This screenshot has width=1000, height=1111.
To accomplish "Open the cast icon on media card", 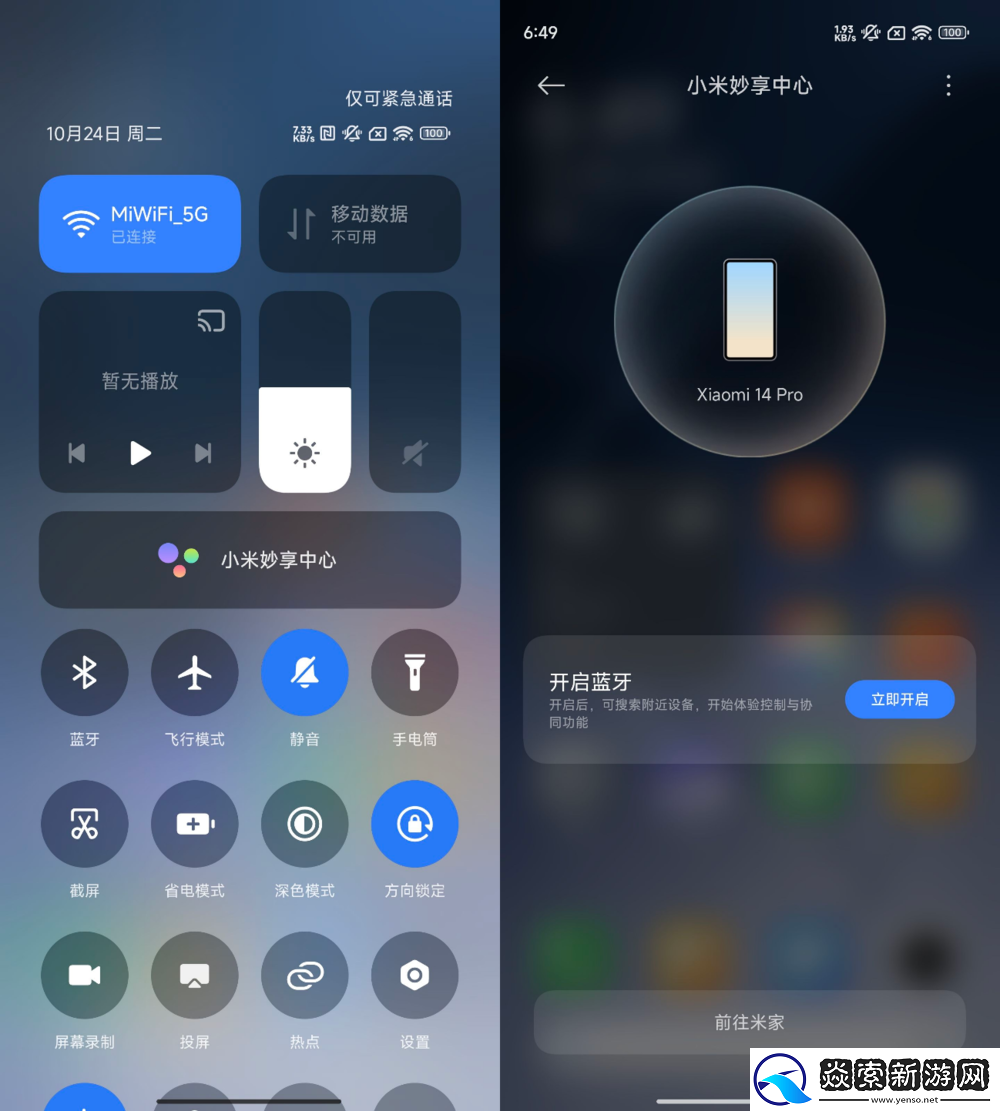I will pos(211,321).
